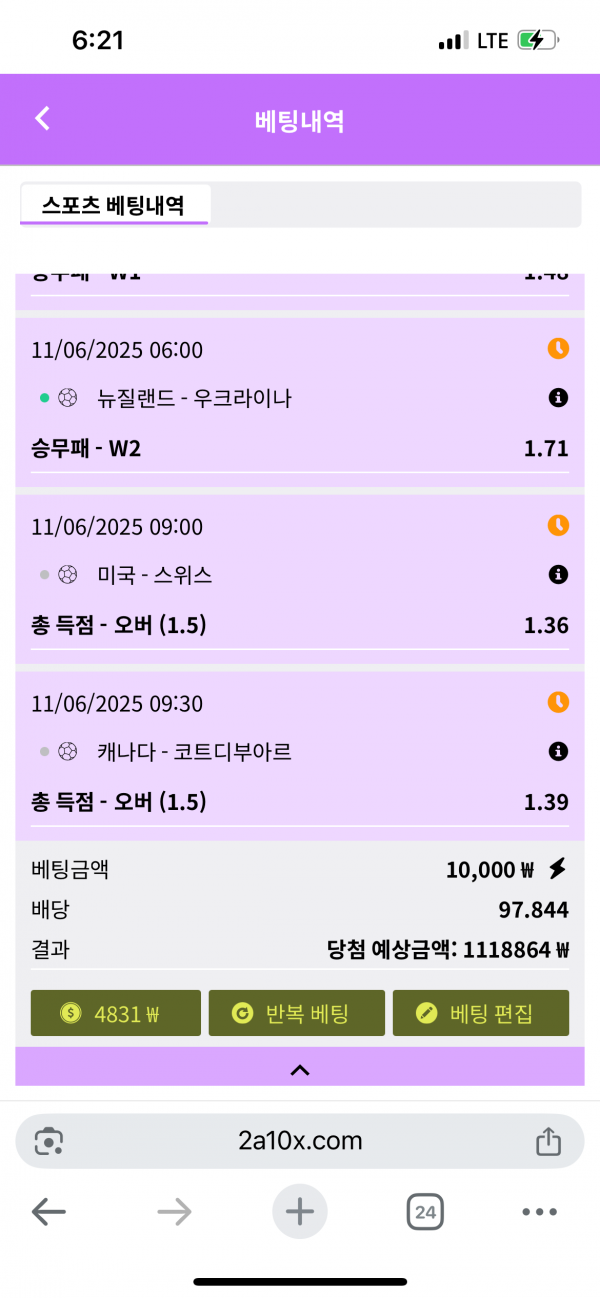600x1298 pixels.
Task: Open a new browser tab
Action: [300, 1213]
